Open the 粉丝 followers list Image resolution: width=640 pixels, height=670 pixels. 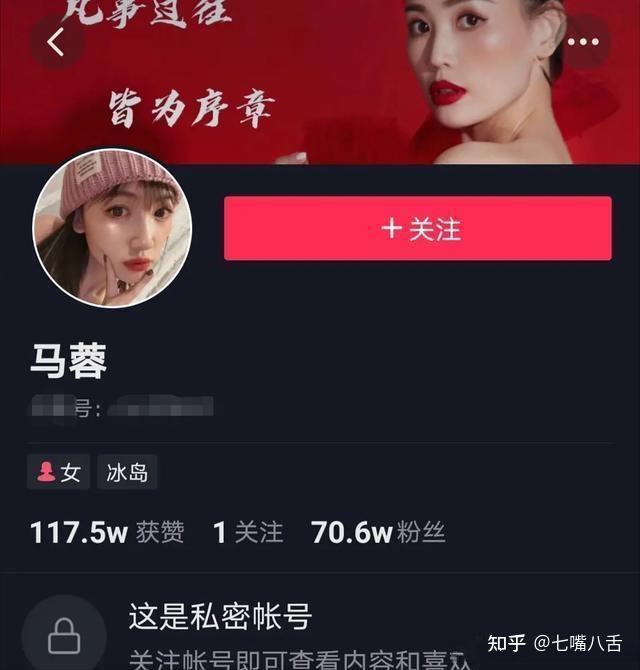pyautogui.click(x=378, y=532)
